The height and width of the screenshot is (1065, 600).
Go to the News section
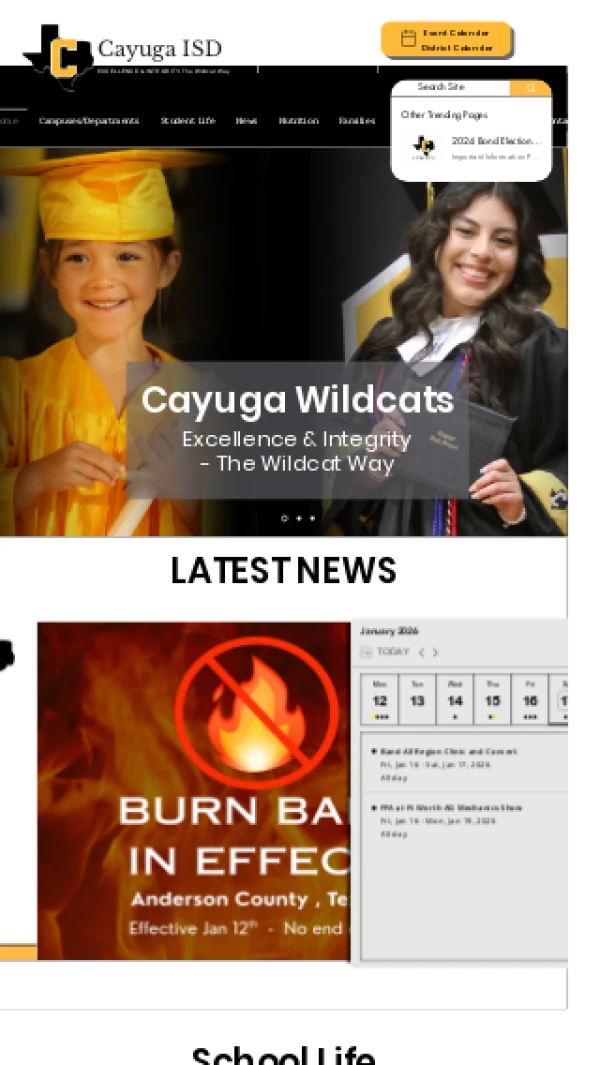point(246,121)
